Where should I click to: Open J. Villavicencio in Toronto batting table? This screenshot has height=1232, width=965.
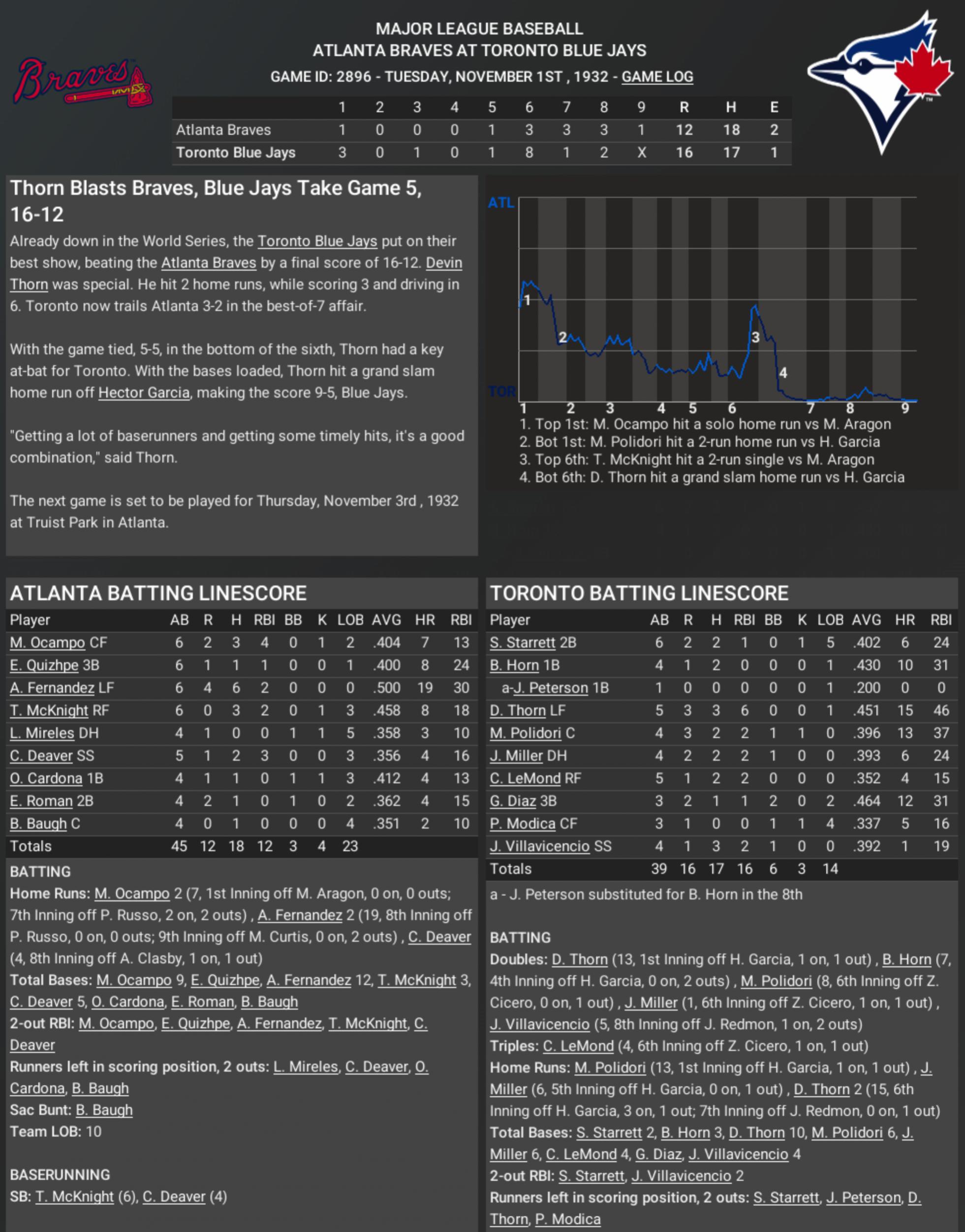click(x=539, y=846)
